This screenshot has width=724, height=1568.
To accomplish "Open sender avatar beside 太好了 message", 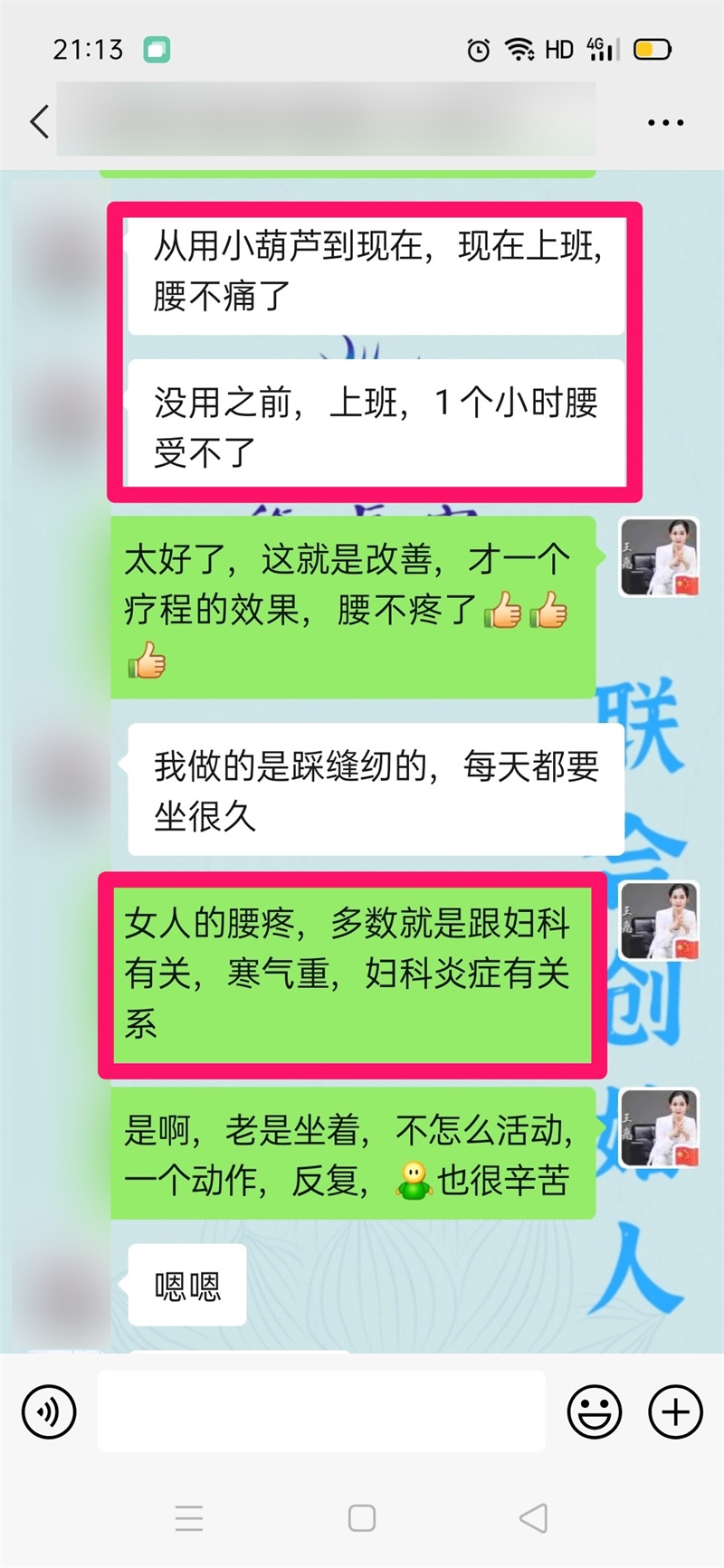I will (x=659, y=557).
